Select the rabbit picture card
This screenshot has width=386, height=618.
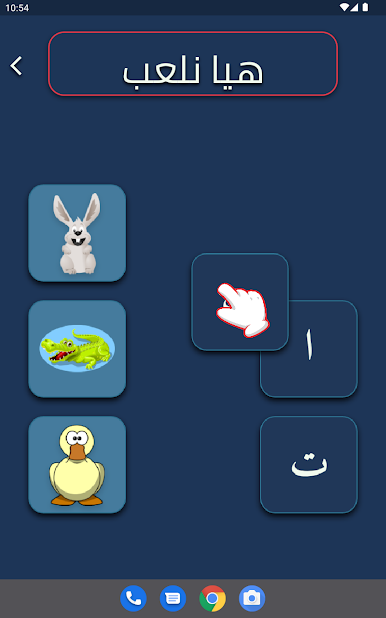point(77,233)
